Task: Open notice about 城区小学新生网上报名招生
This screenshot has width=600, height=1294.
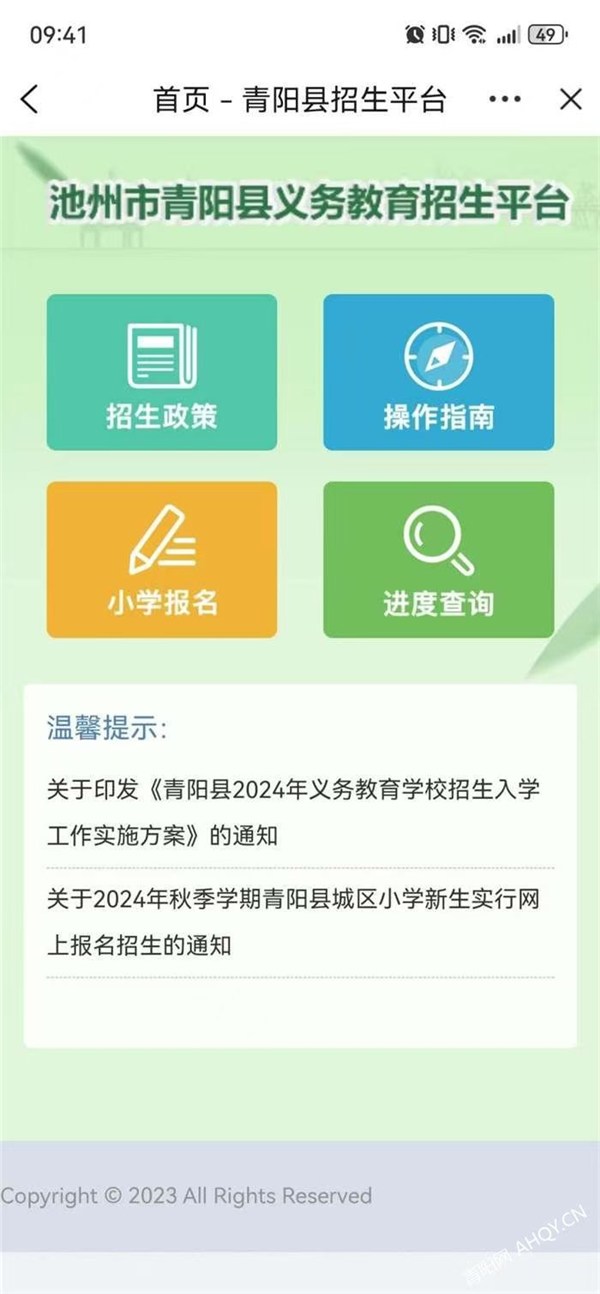Action: [293, 921]
